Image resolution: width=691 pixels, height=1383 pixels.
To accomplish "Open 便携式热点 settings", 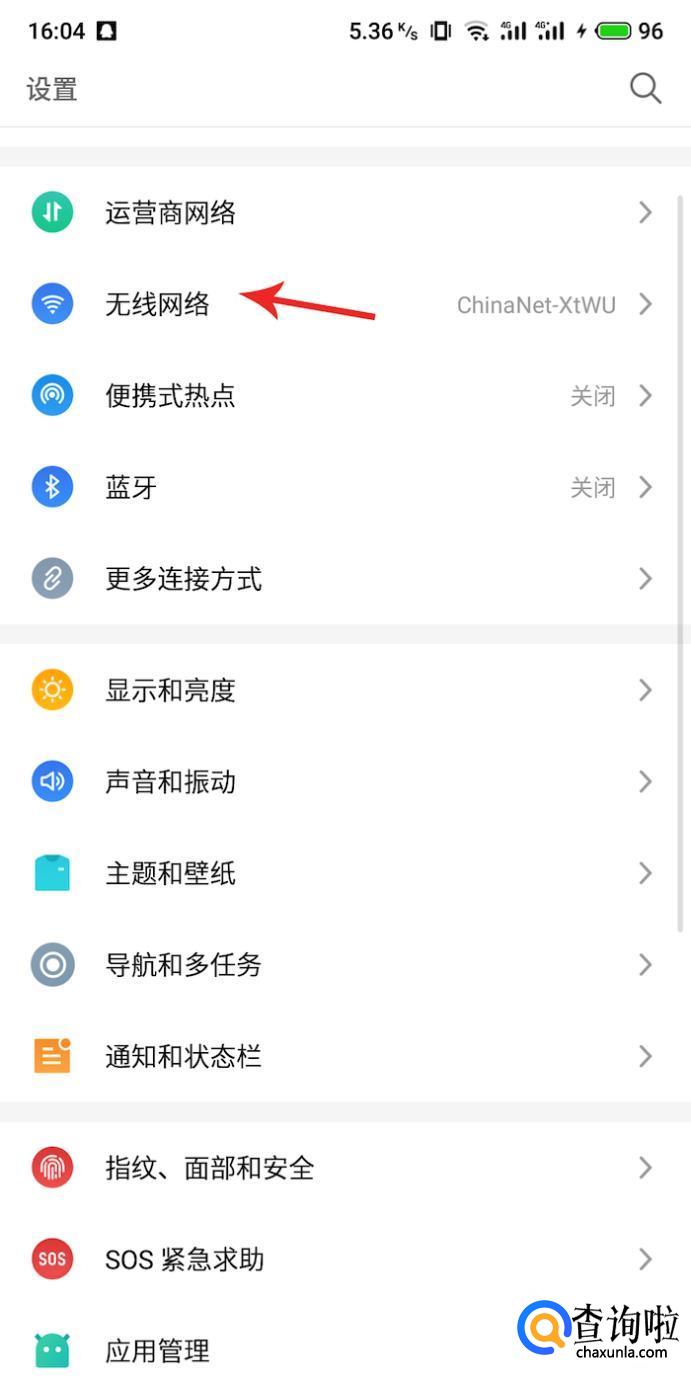I will 170,396.
